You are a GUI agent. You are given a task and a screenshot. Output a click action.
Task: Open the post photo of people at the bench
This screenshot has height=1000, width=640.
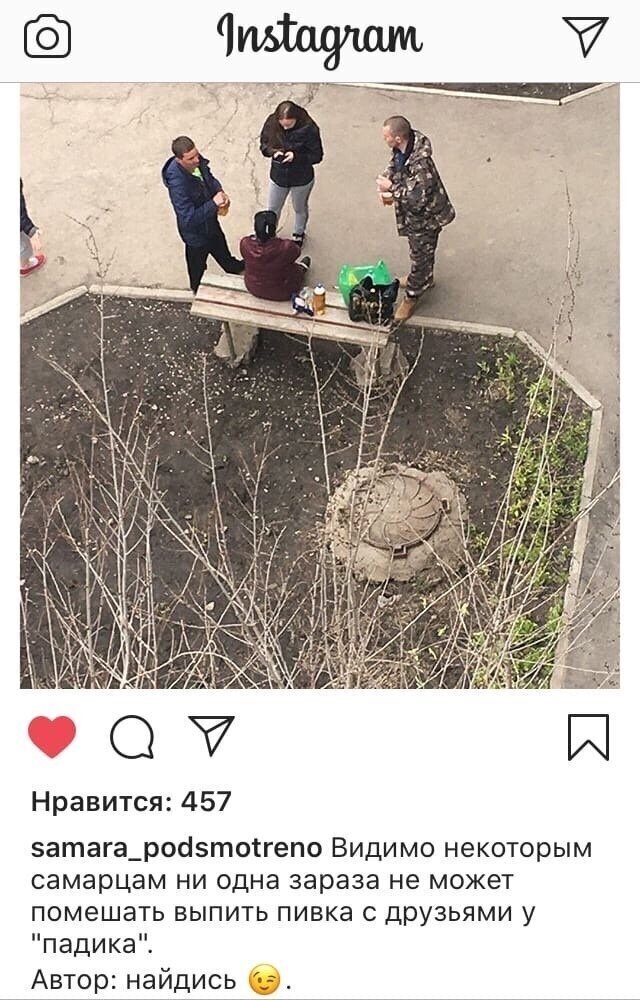point(320,385)
